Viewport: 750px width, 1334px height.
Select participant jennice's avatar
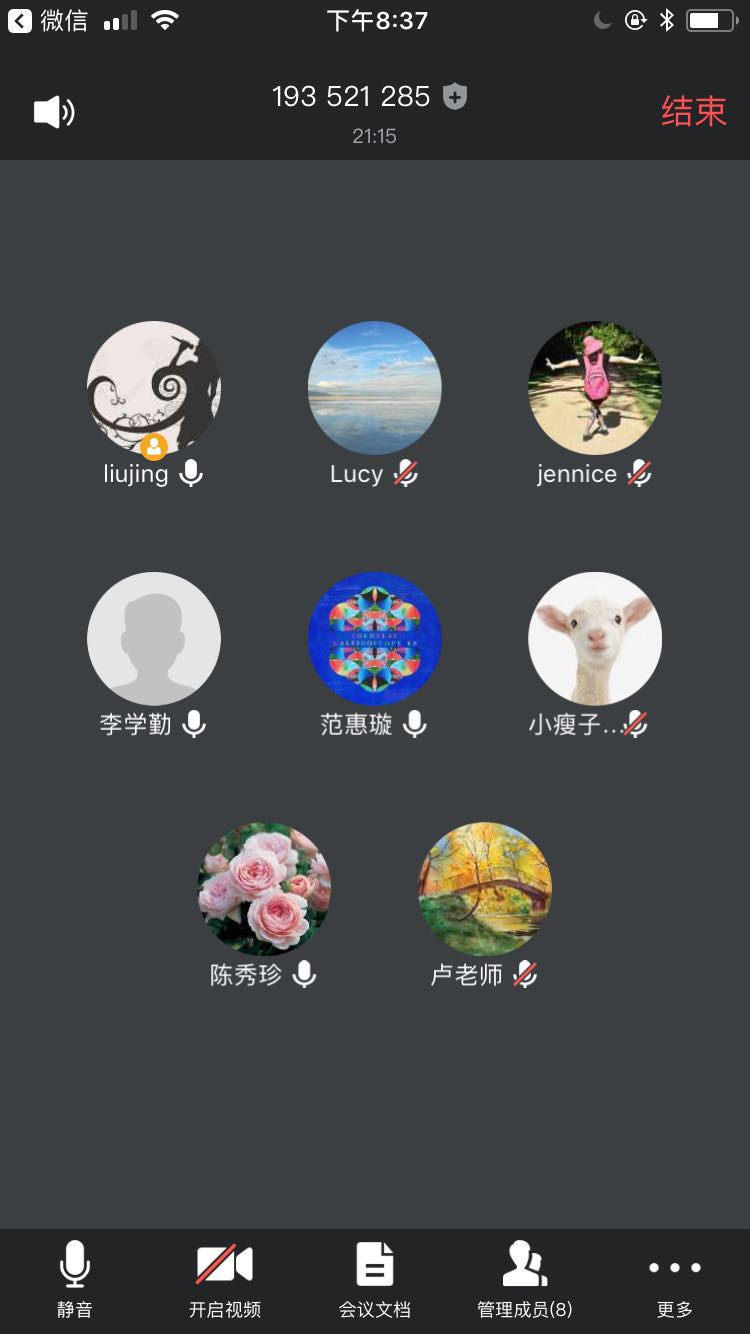[595, 388]
